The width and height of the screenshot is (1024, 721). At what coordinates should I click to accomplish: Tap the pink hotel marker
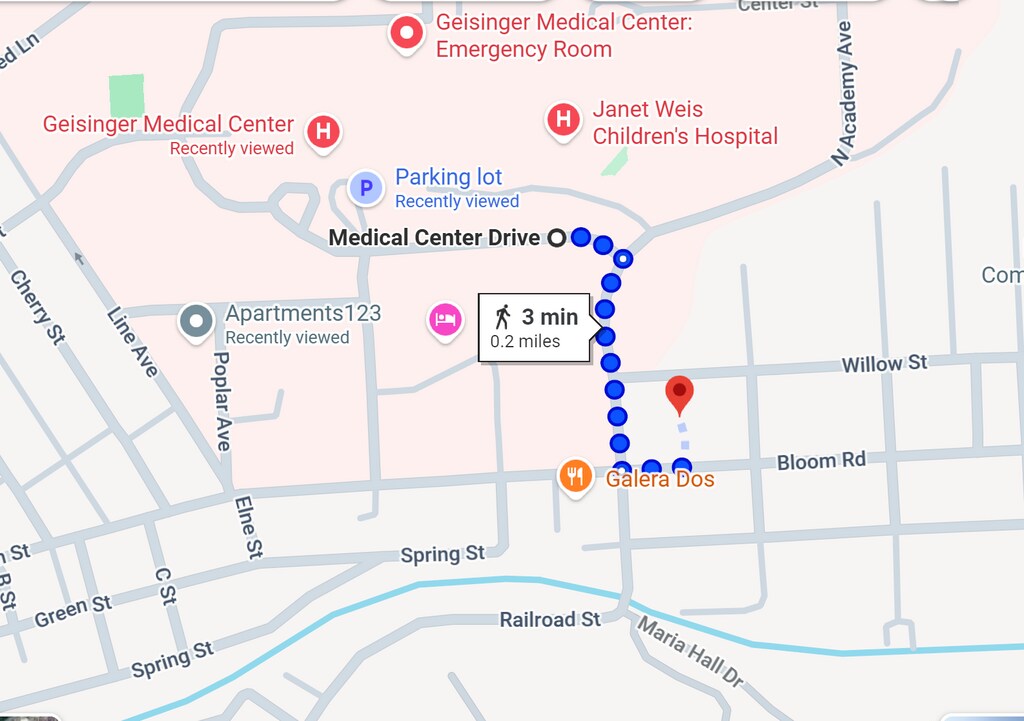point(446,320)
